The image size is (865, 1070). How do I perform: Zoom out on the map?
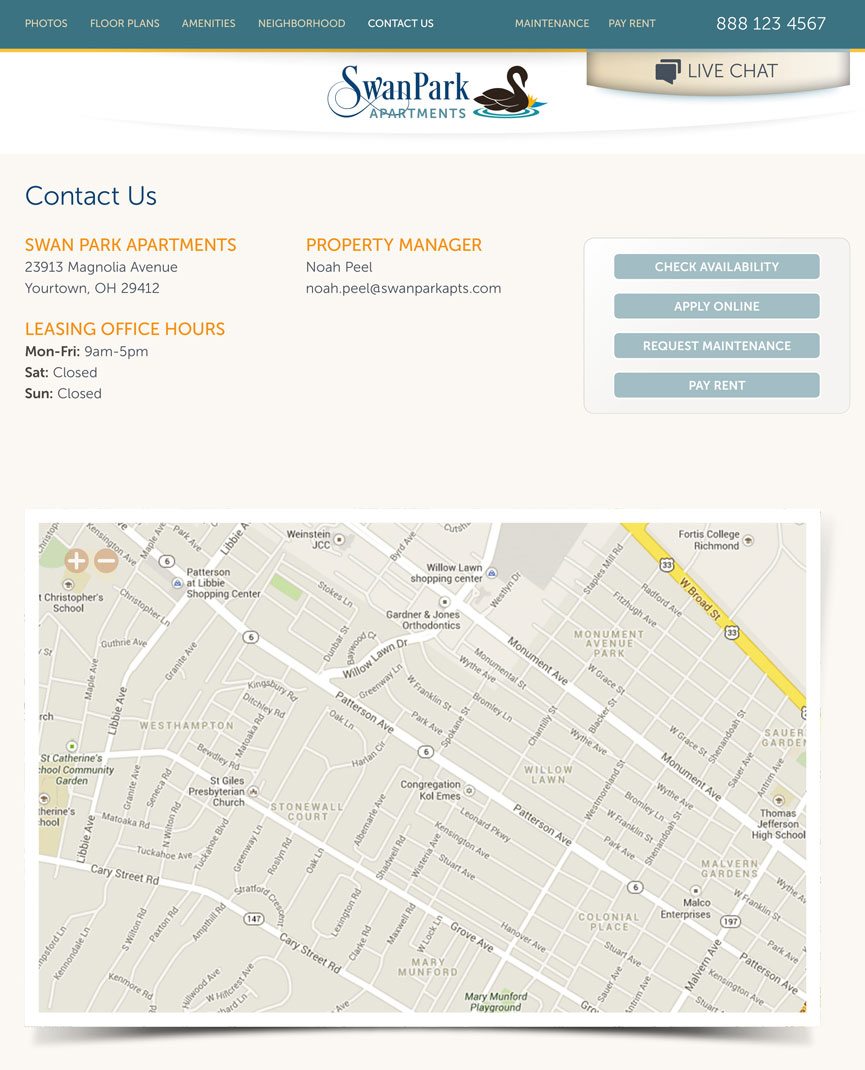pos(106,561)
